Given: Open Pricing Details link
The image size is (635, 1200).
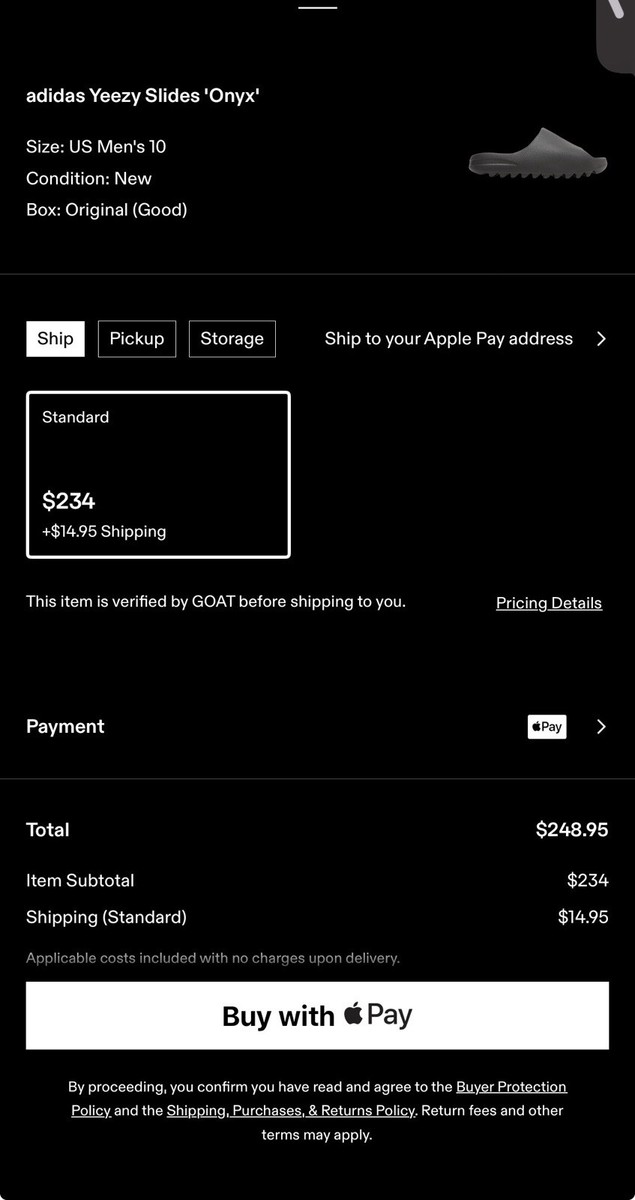Looking at the screenshot, I should (x=549, y=603).
